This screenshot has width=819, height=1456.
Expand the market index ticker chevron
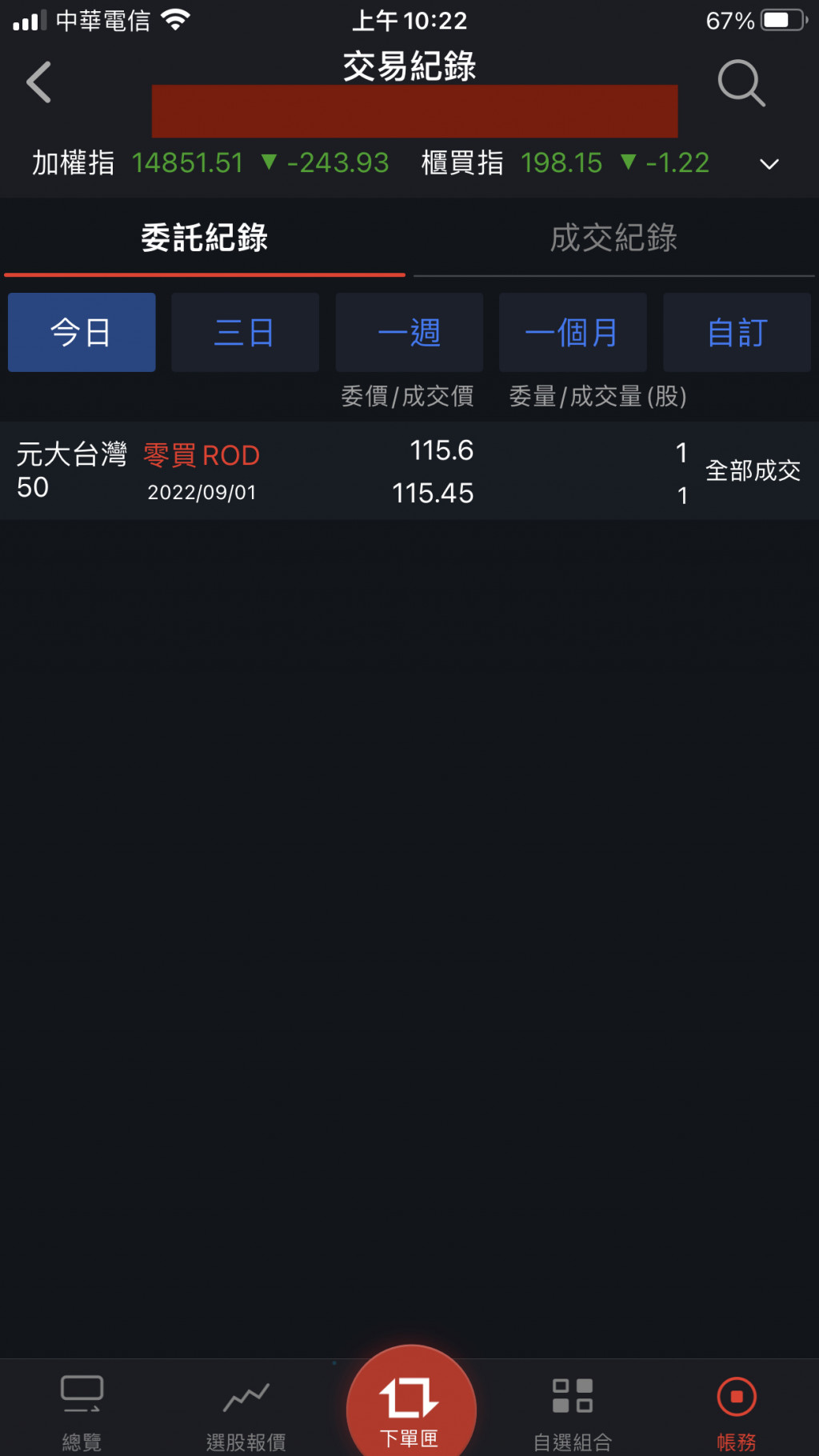pyautogui.click(x=769, y=164)
